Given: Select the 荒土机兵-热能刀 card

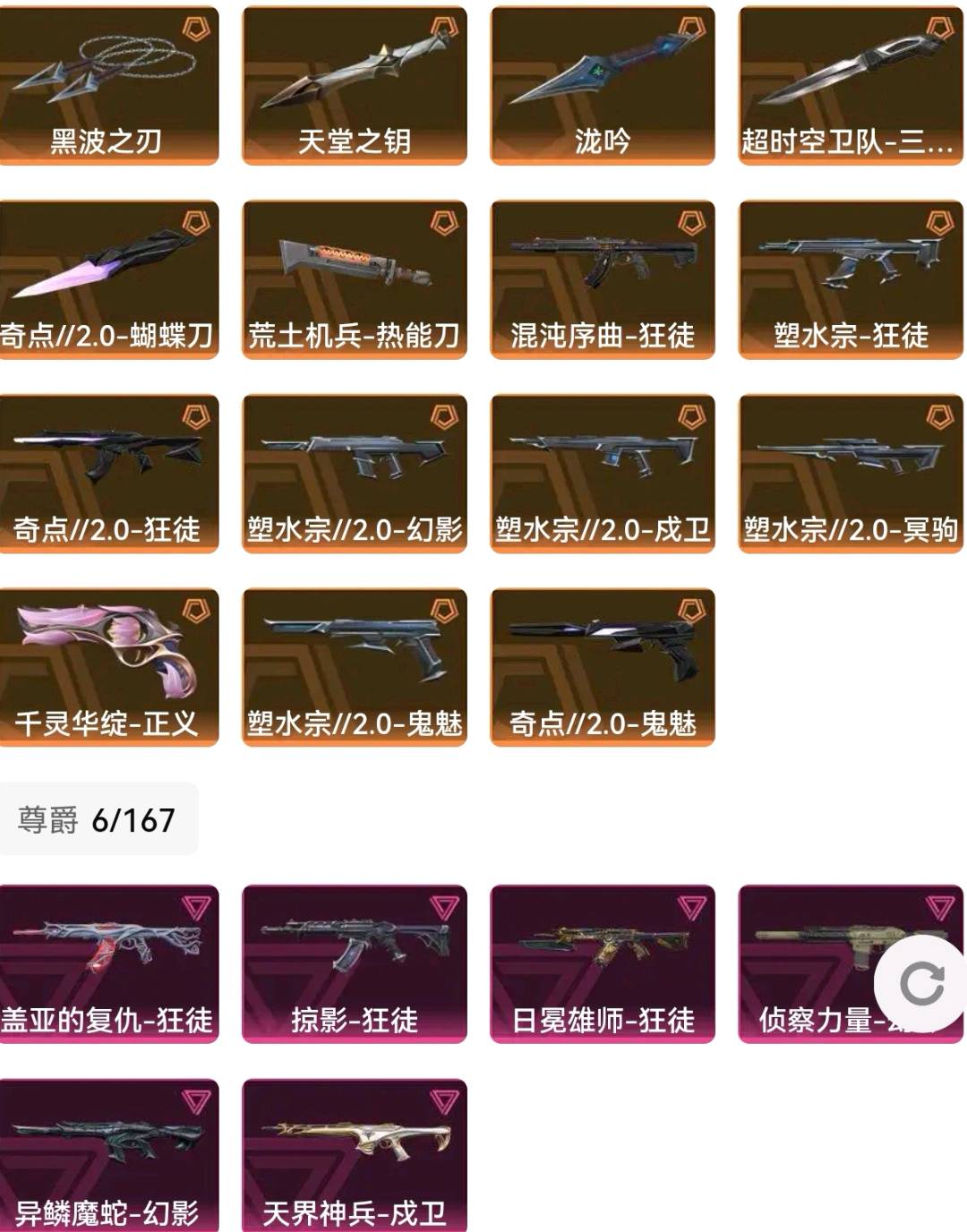Looking at the screenshot, I should point(355,280).
